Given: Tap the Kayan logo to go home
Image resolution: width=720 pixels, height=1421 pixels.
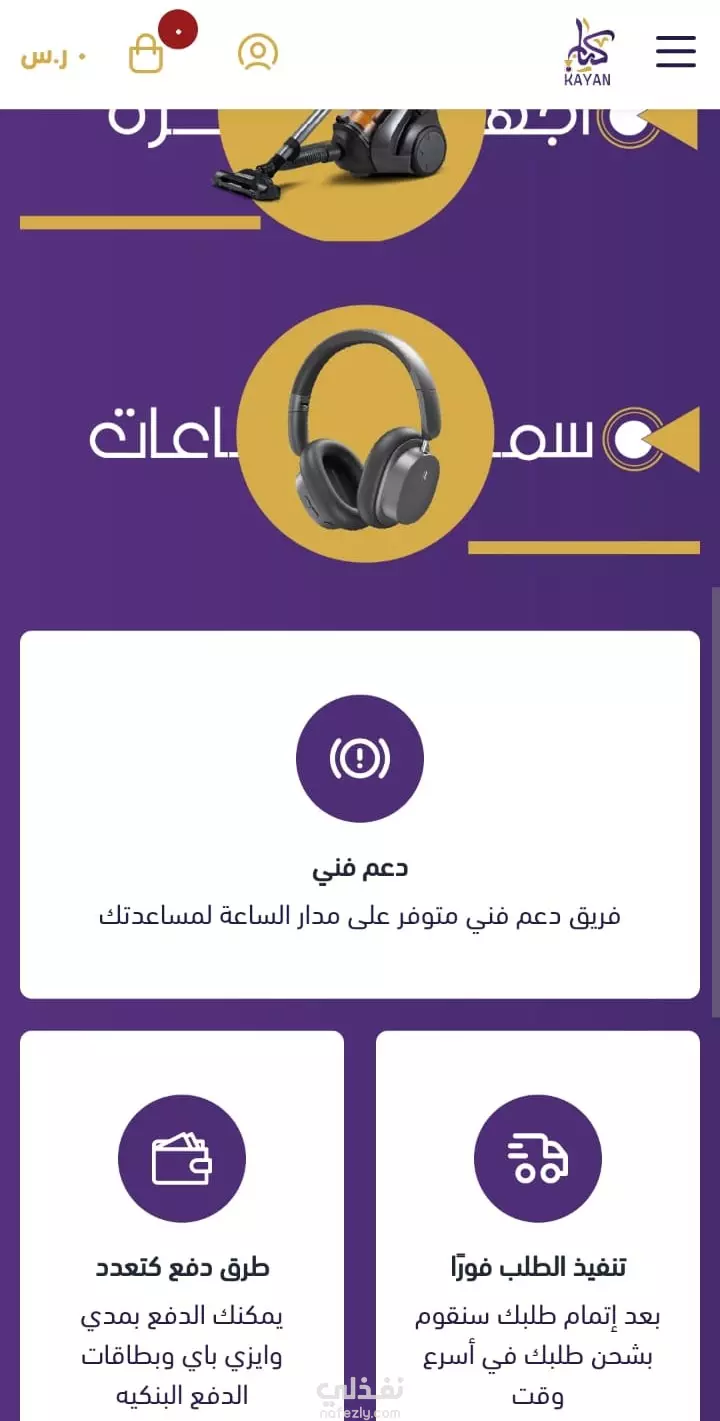Looking at the screenshot, I should tap(588, 53).
